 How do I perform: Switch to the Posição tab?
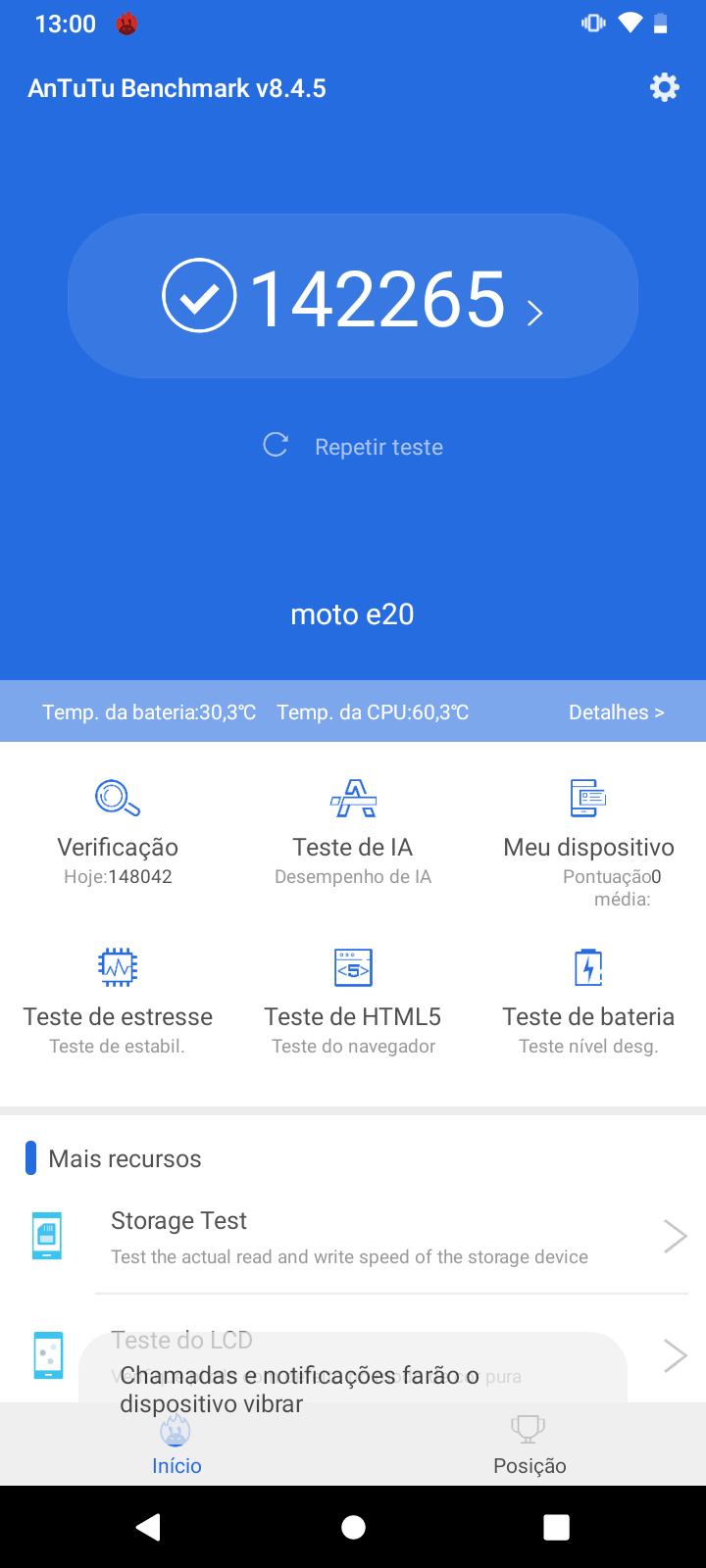pyautogui.click(x=529, y=1445)
